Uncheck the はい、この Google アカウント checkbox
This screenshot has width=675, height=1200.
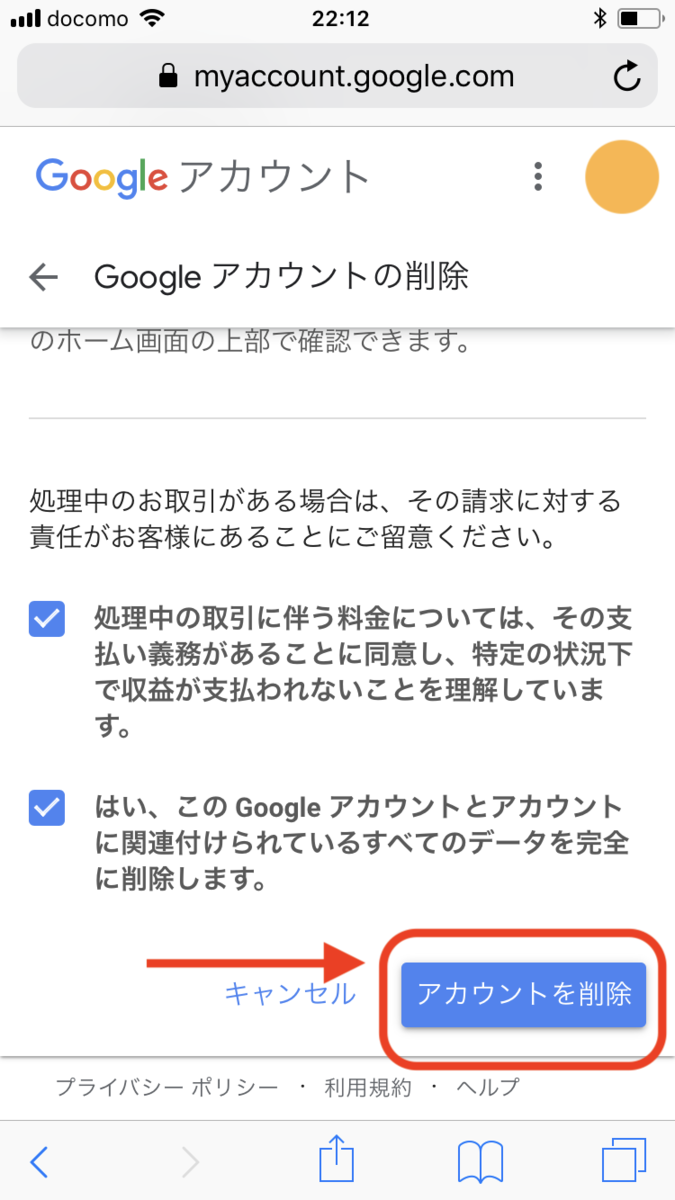tap(47, 806)
